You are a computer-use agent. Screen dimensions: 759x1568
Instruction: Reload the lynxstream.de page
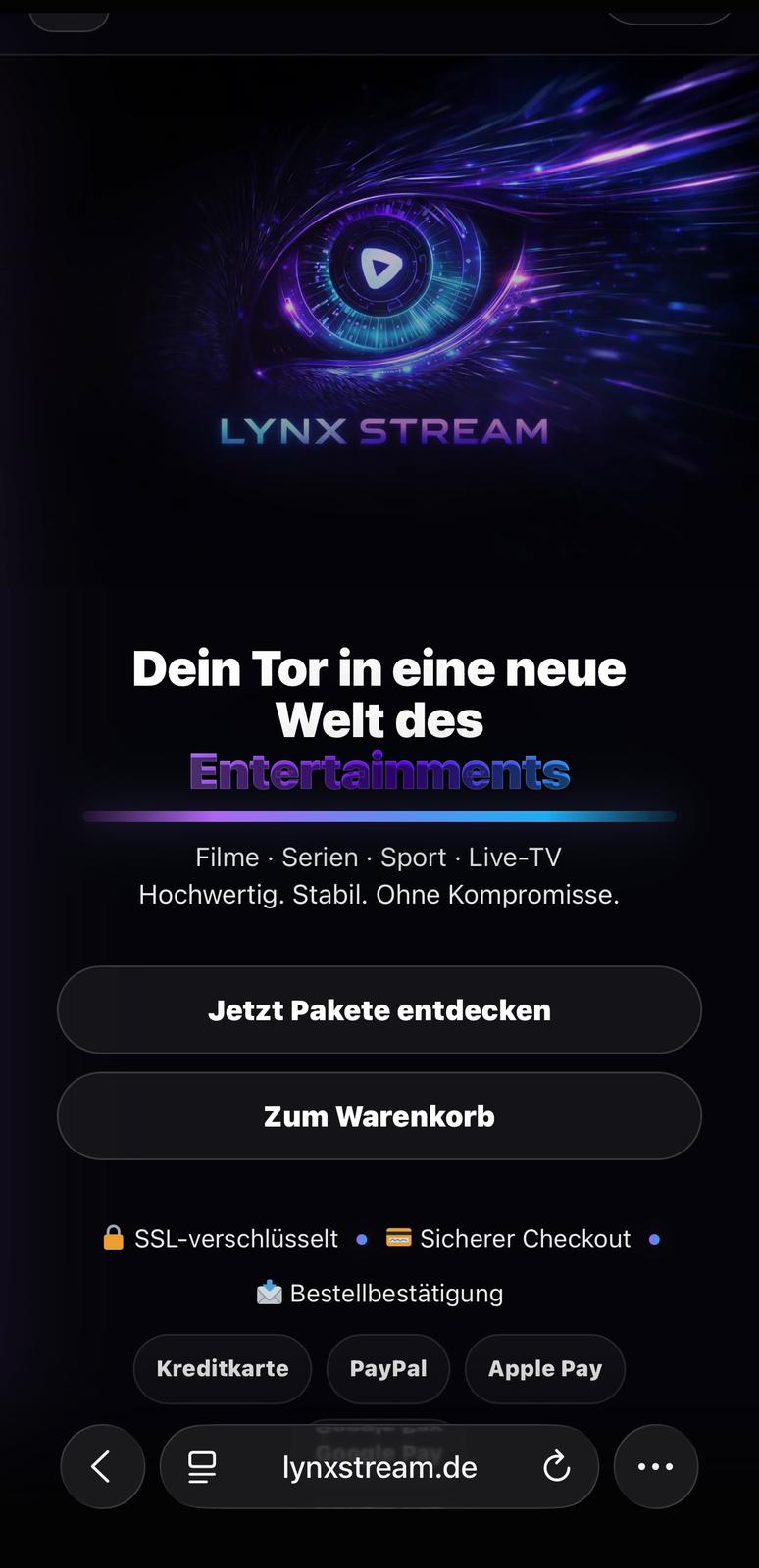556,1467
